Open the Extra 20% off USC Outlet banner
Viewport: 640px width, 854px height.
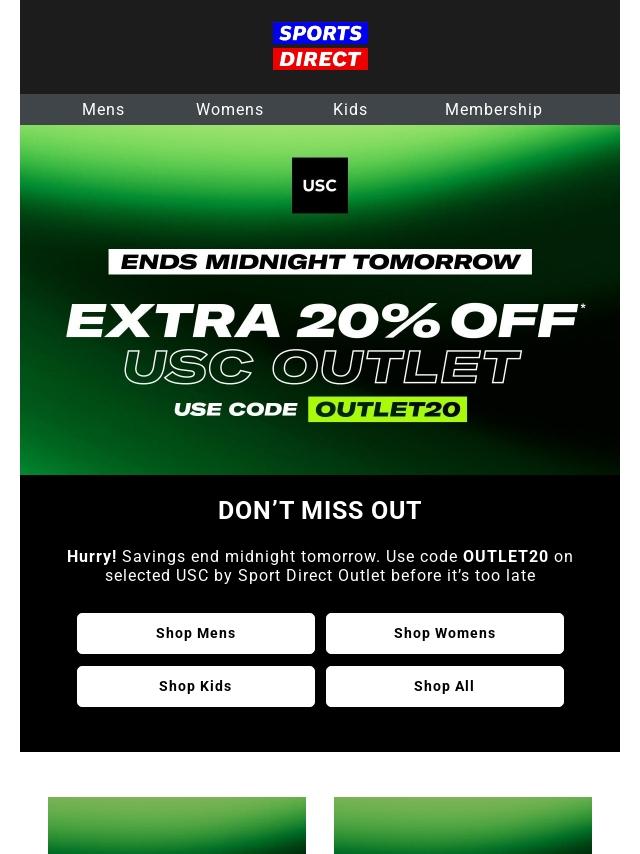(320, 300)
